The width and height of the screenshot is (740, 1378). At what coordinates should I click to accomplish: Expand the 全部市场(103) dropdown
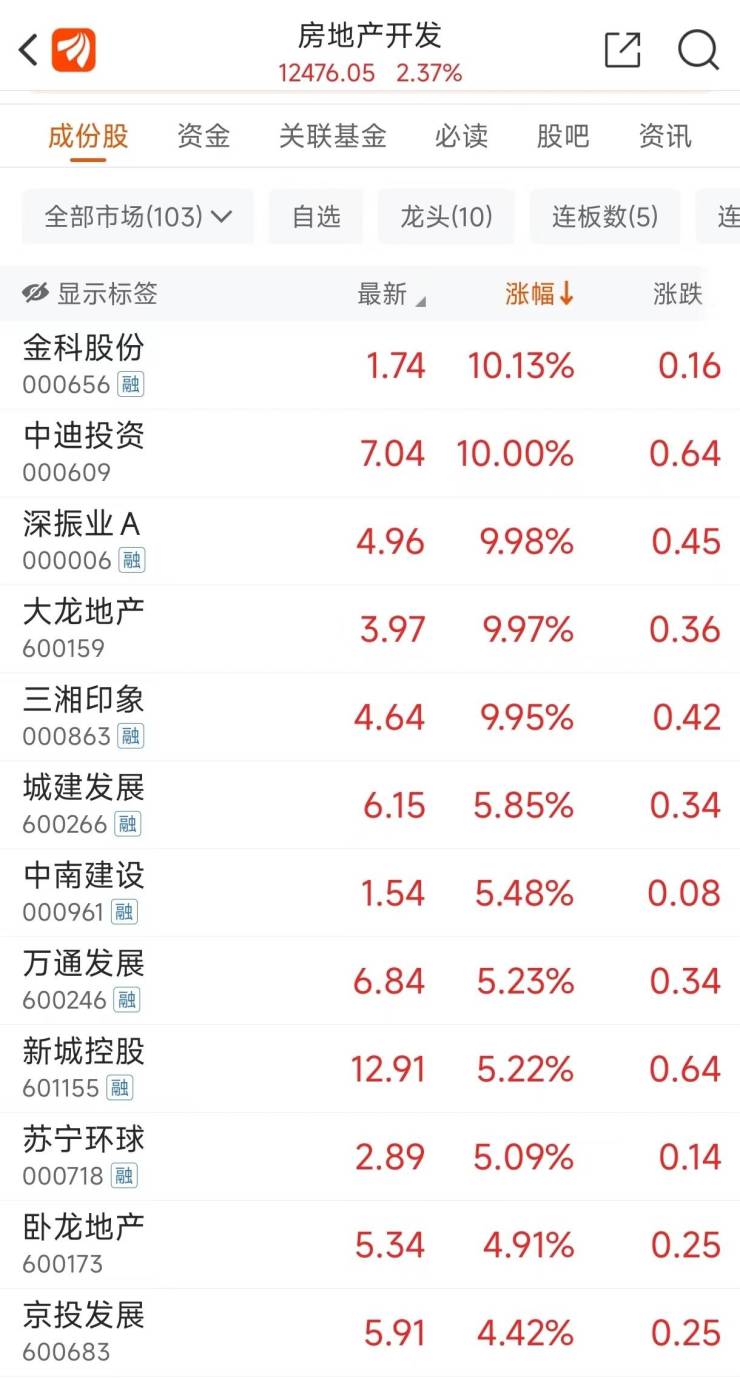tap(138, 216)
